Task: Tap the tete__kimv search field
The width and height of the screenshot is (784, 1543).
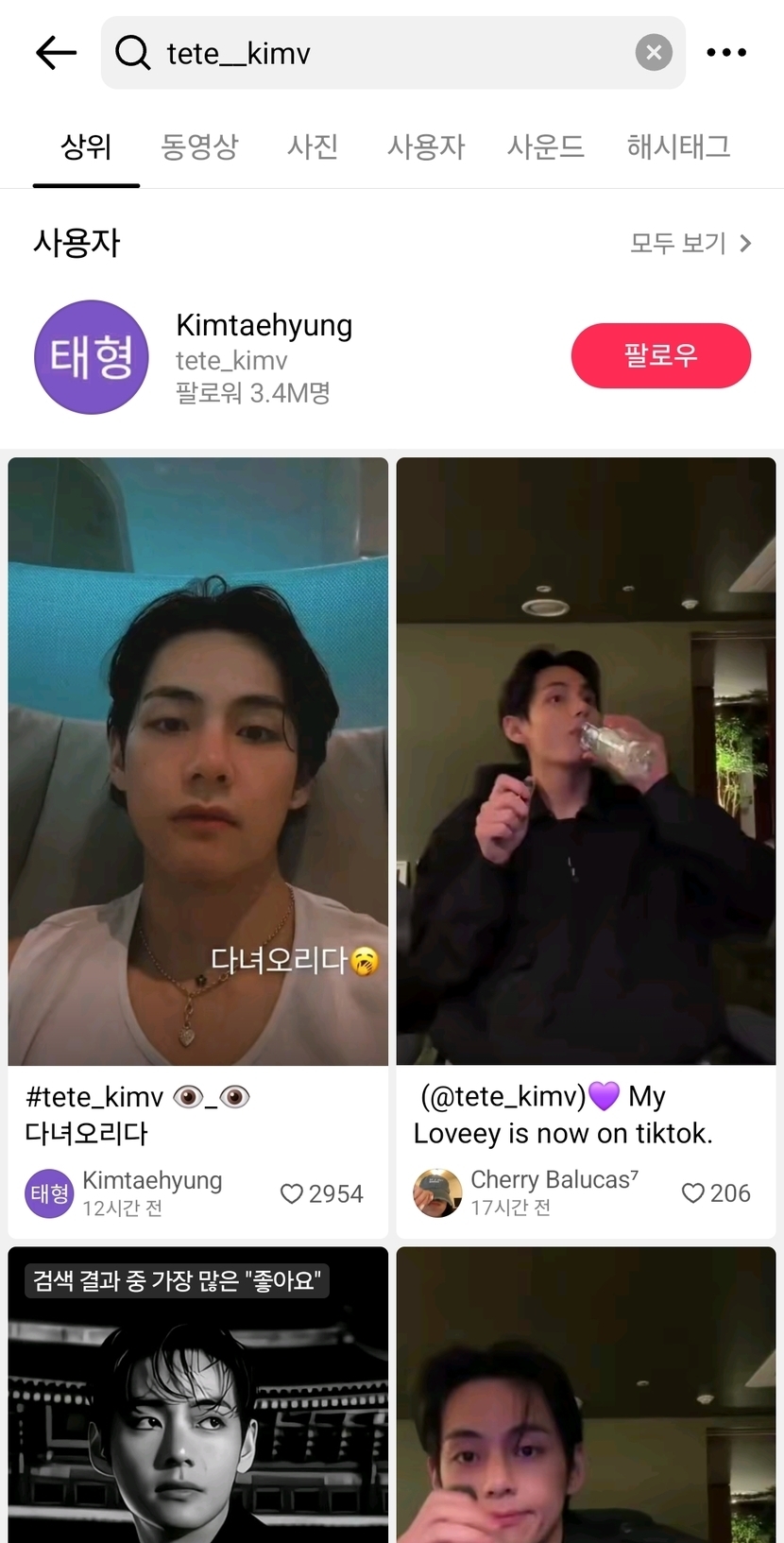Action: click(x=378, y=53)
